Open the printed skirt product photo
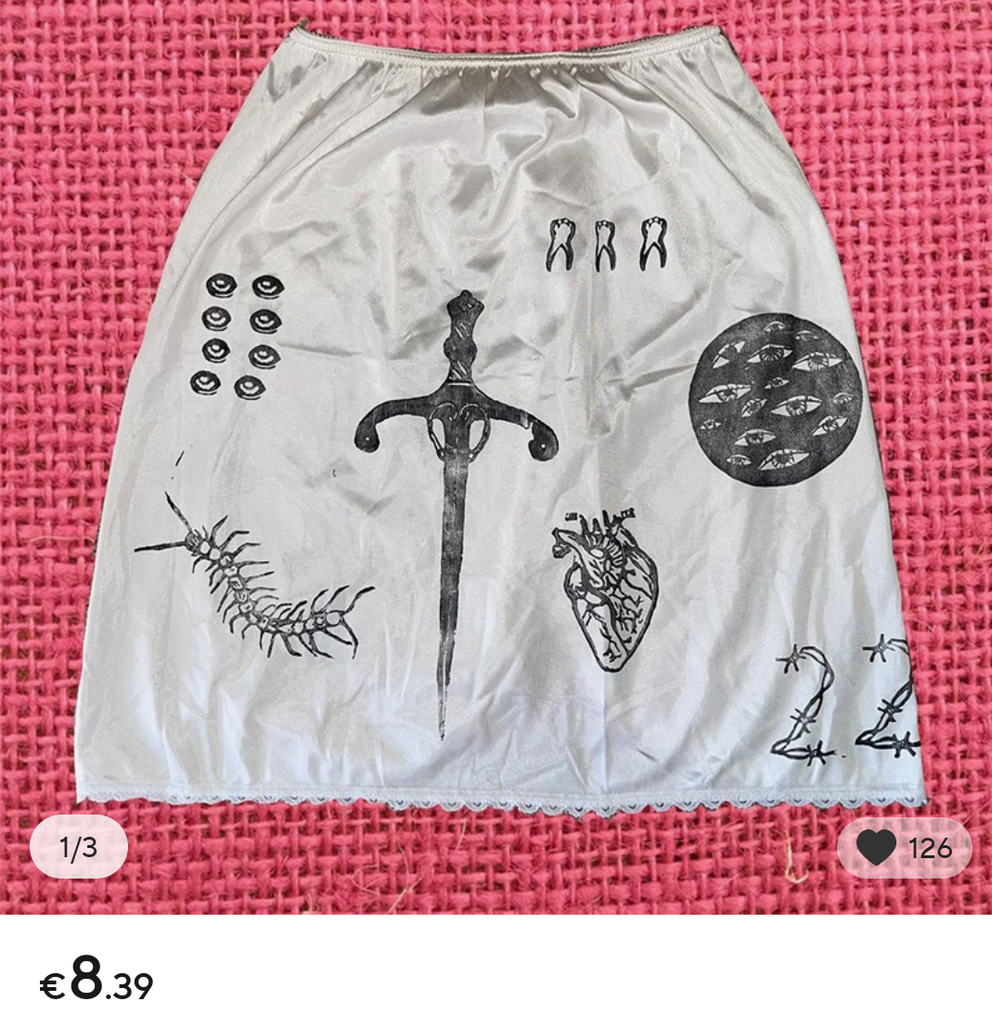 click(x=496, y=430)
